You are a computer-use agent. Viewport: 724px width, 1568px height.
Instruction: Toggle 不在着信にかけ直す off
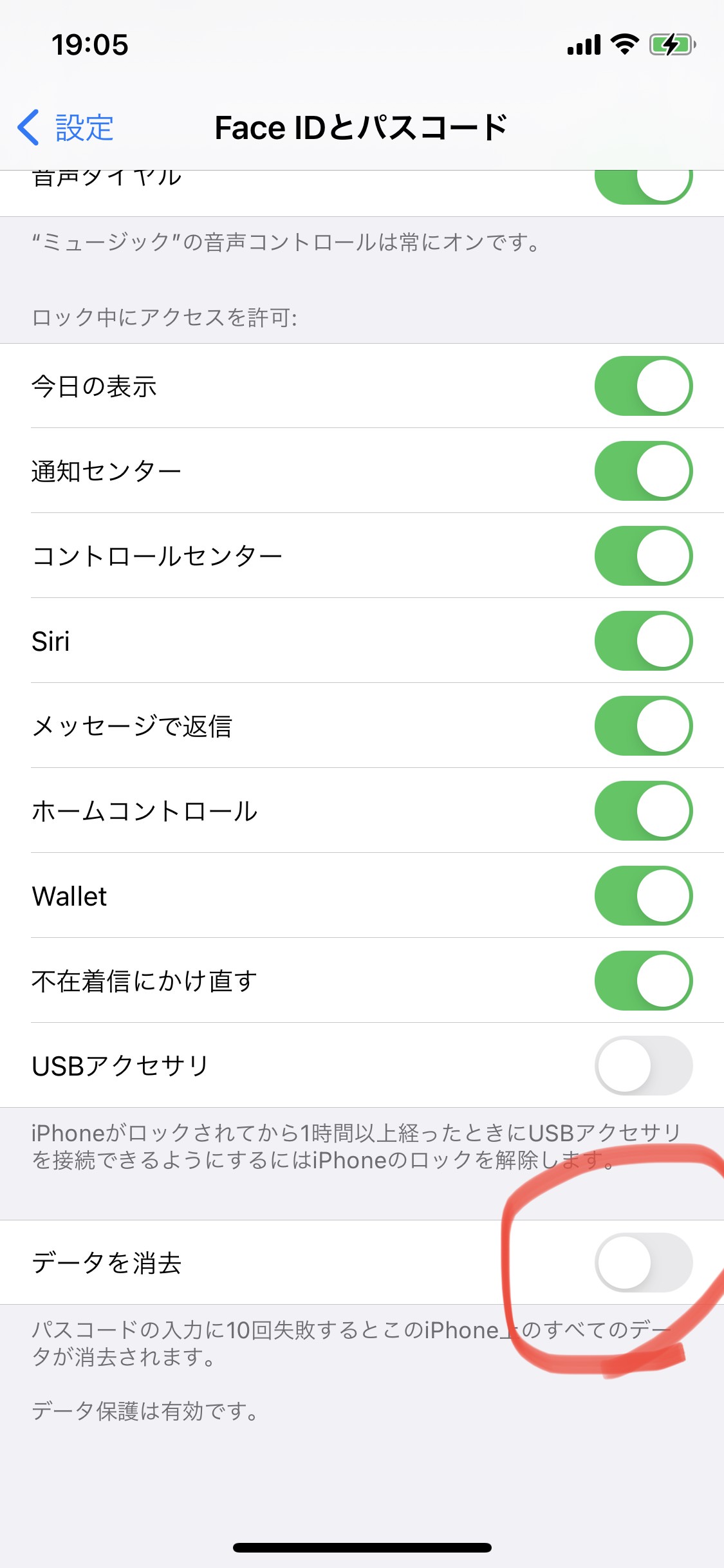click(643, 980)
